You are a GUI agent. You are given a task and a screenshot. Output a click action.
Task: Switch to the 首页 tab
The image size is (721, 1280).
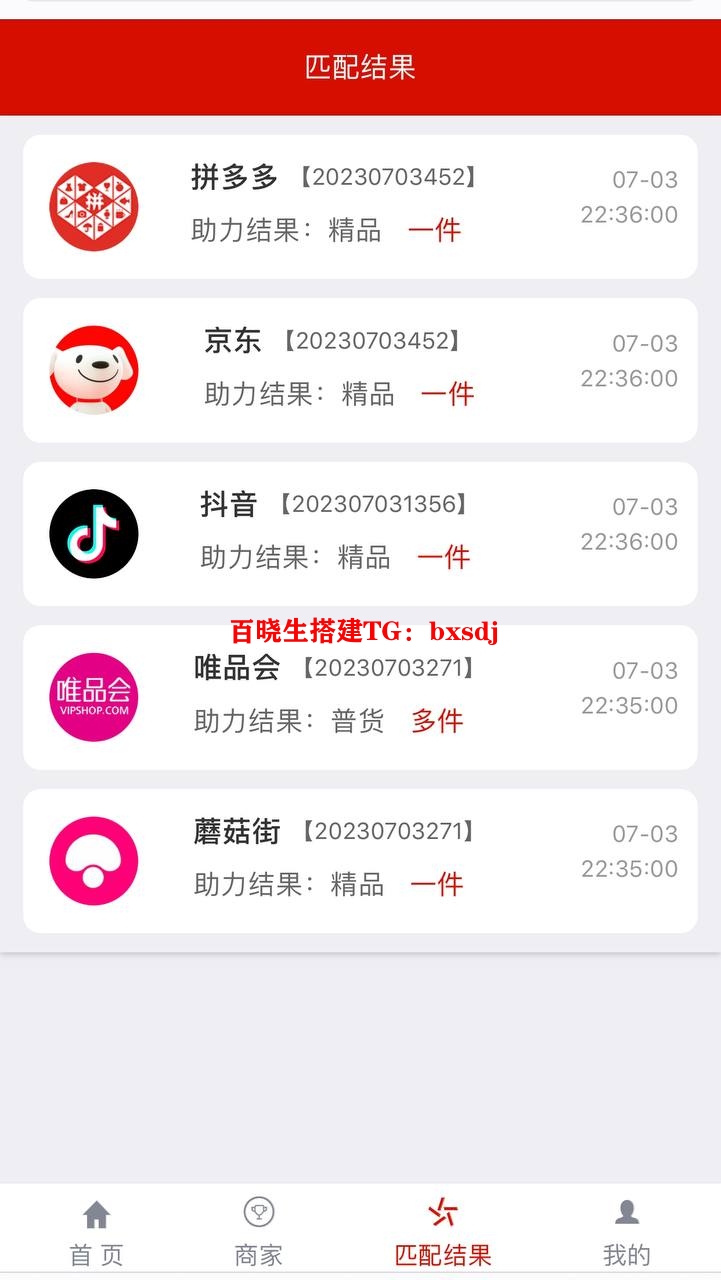coord(96,1233)
